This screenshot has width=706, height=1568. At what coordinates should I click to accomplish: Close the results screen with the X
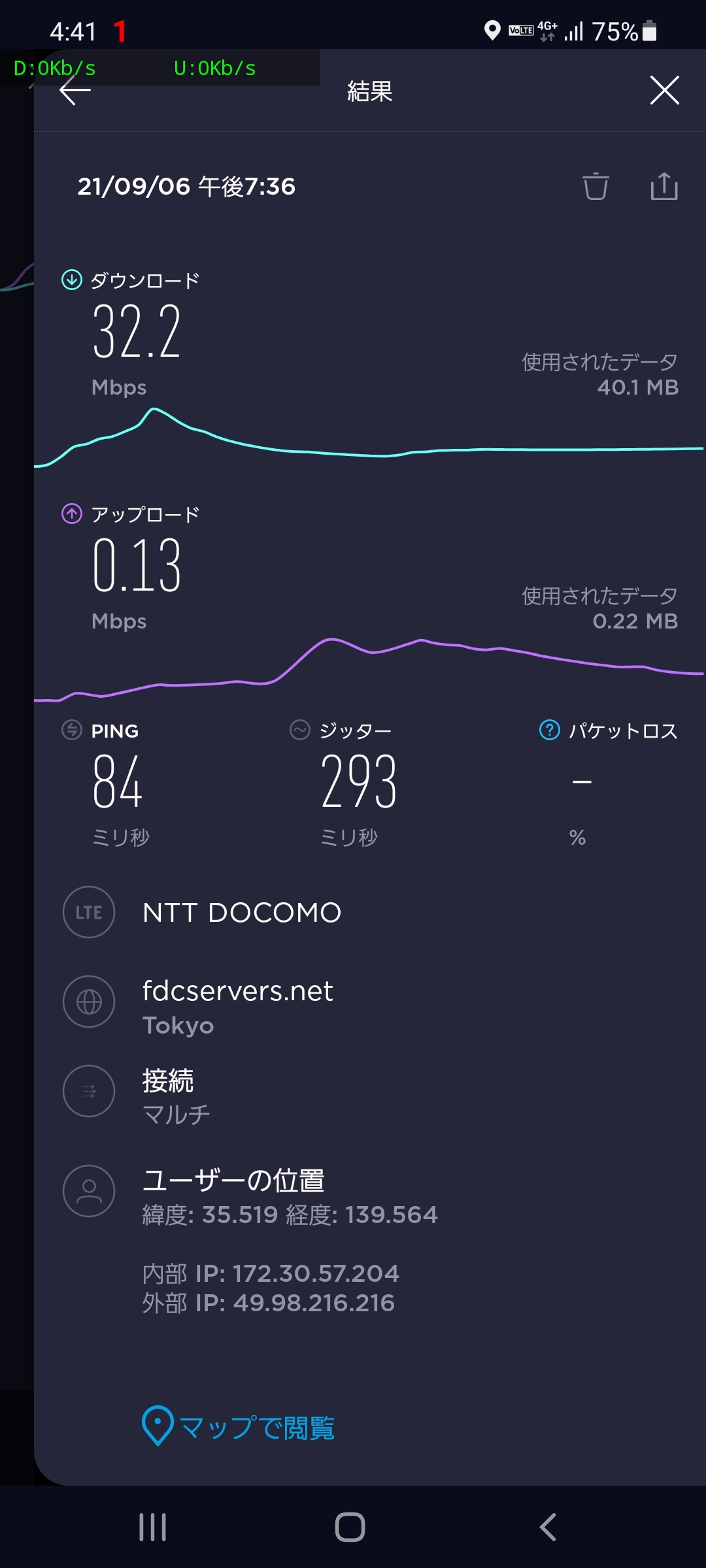(x=664, y=90)
